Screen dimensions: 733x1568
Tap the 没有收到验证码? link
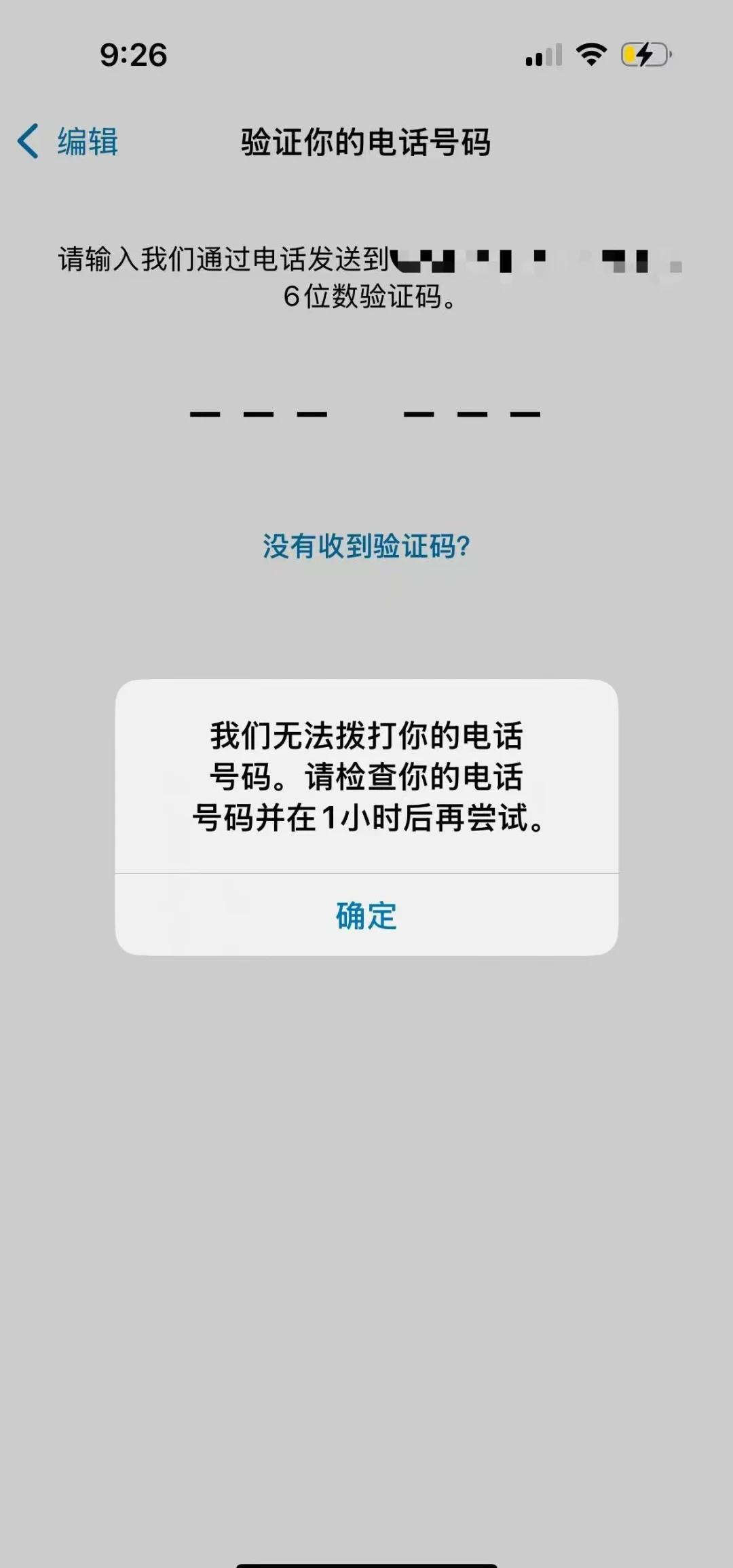point(366,546)
